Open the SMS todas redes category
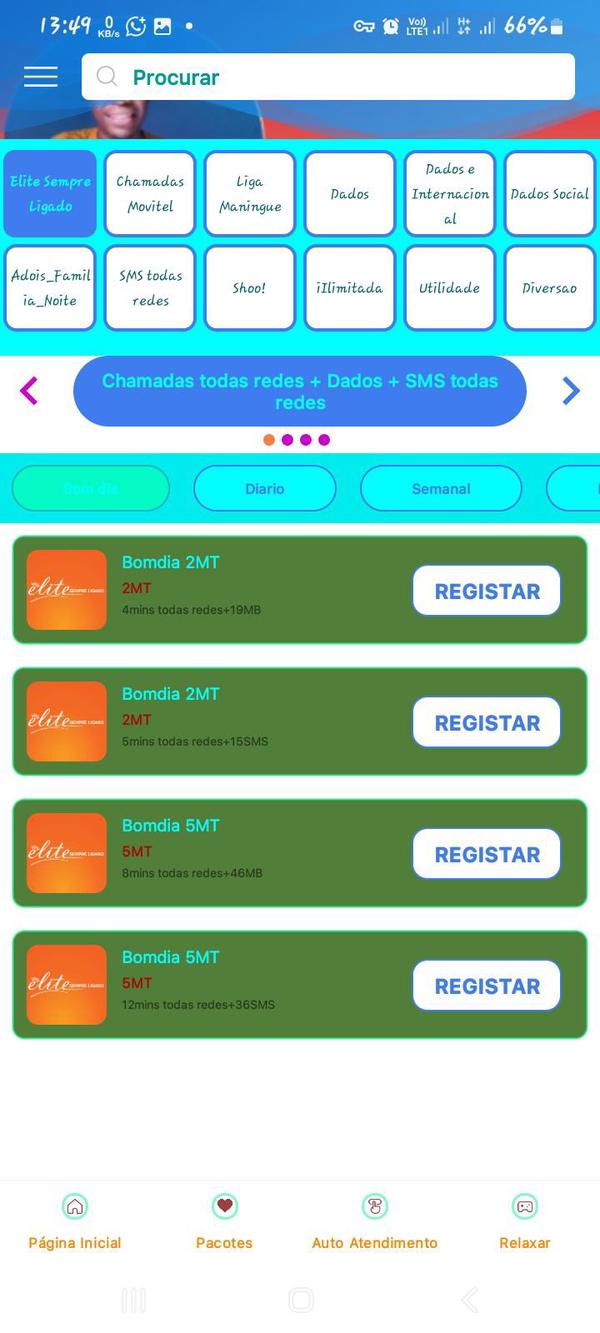This screenshot has height=1333, width=600. tap(150, 288)
